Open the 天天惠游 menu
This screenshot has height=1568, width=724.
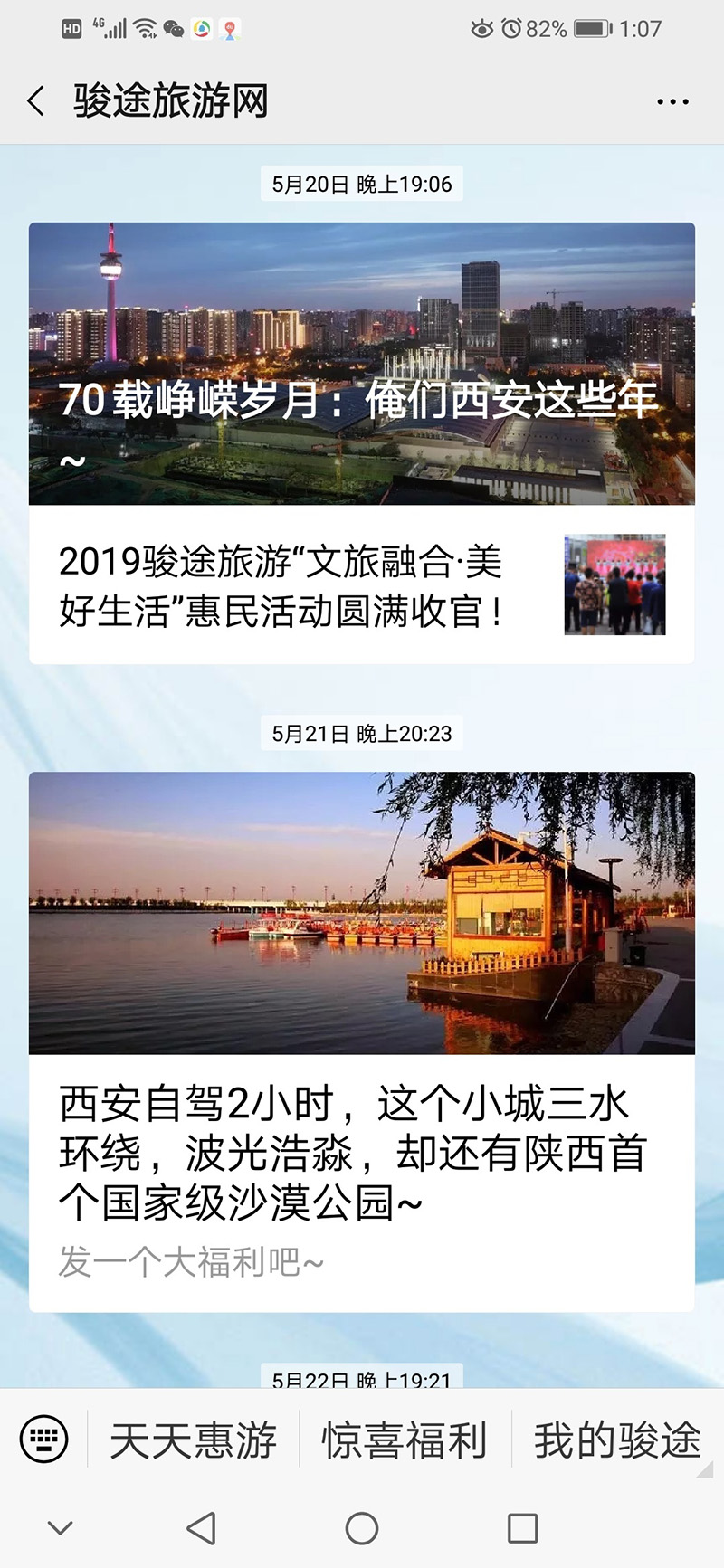point(194,1440)
